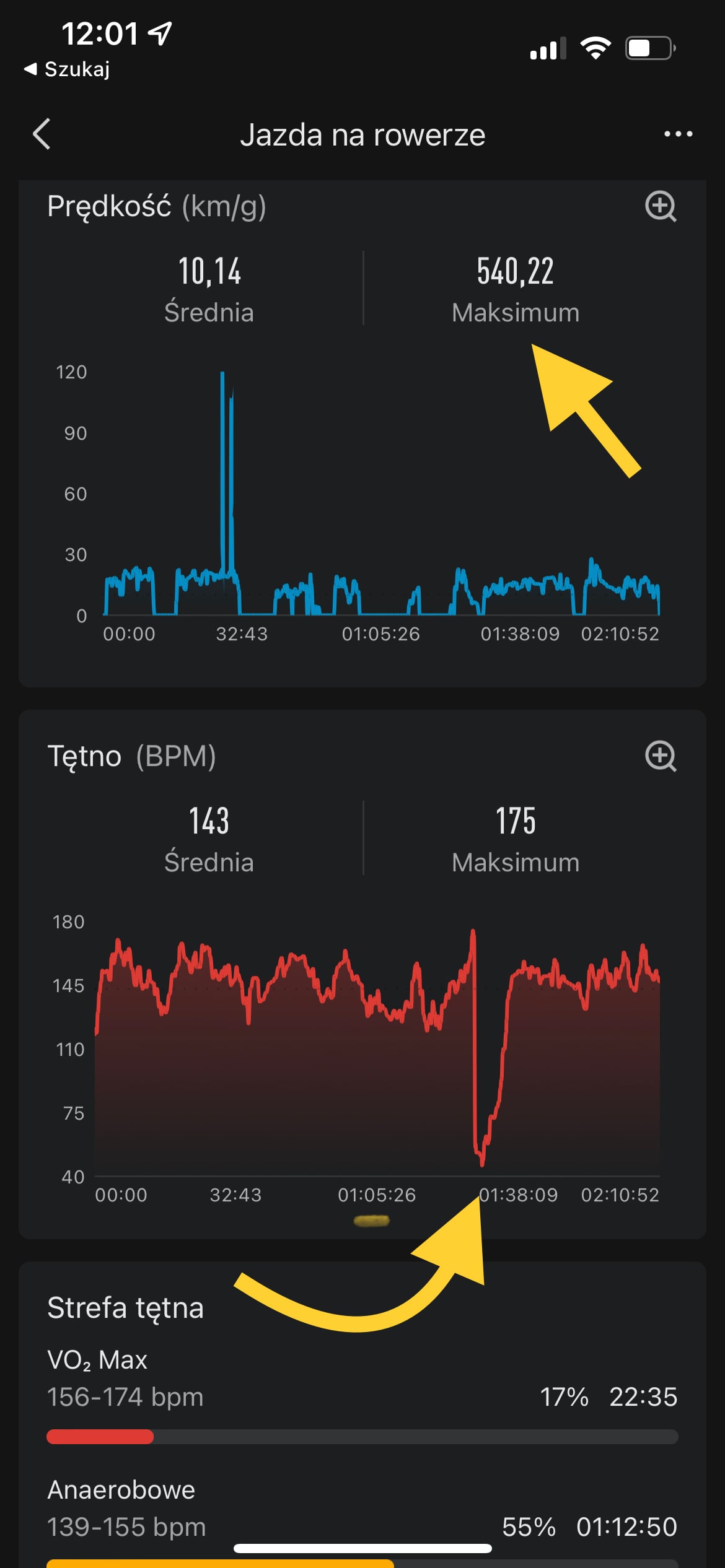Screen dimensions: 725x1568
Task: Open the three-dot overflow menu
Action: 678,134
